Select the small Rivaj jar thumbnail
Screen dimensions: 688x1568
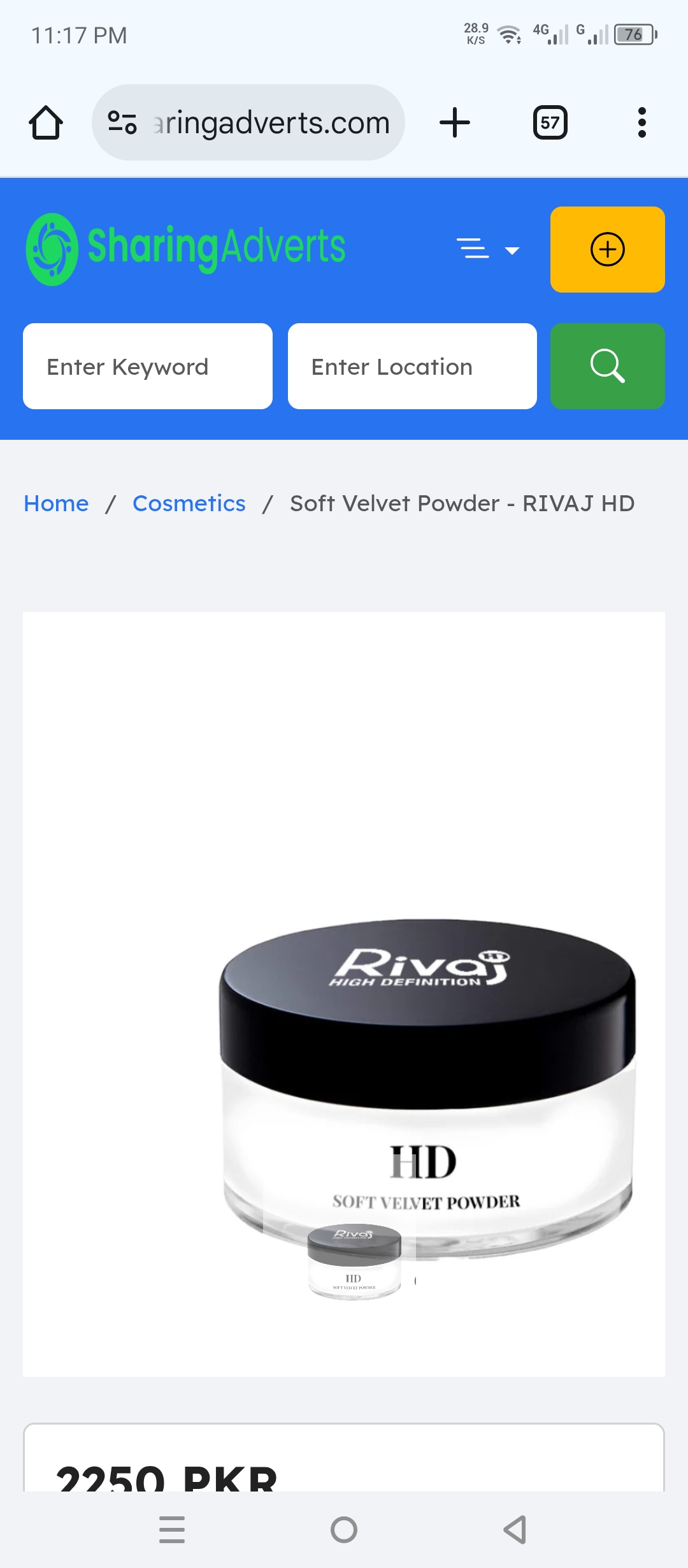(x=354, y=1261)
